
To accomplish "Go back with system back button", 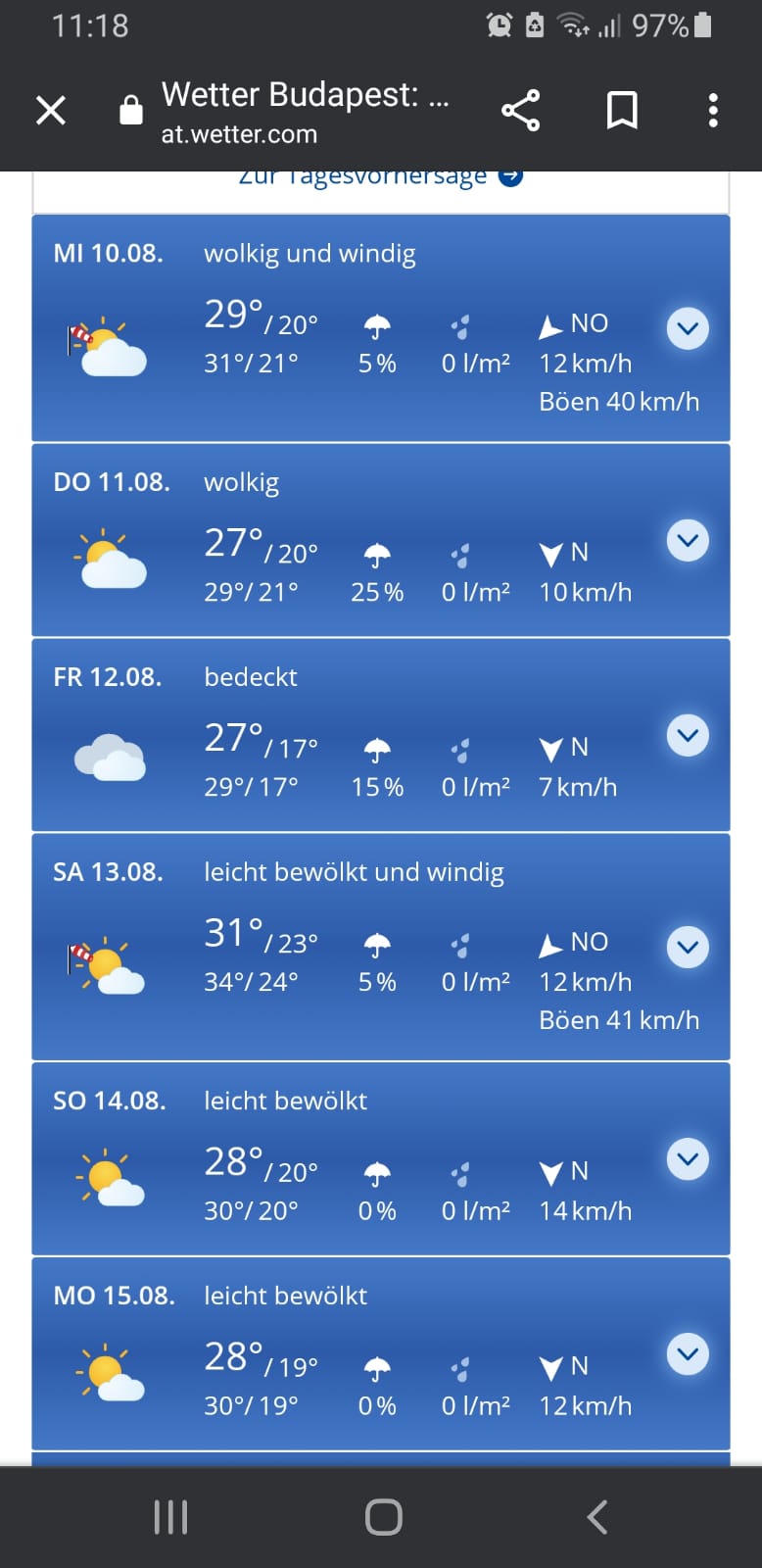I will click(x=596, y=1516).
